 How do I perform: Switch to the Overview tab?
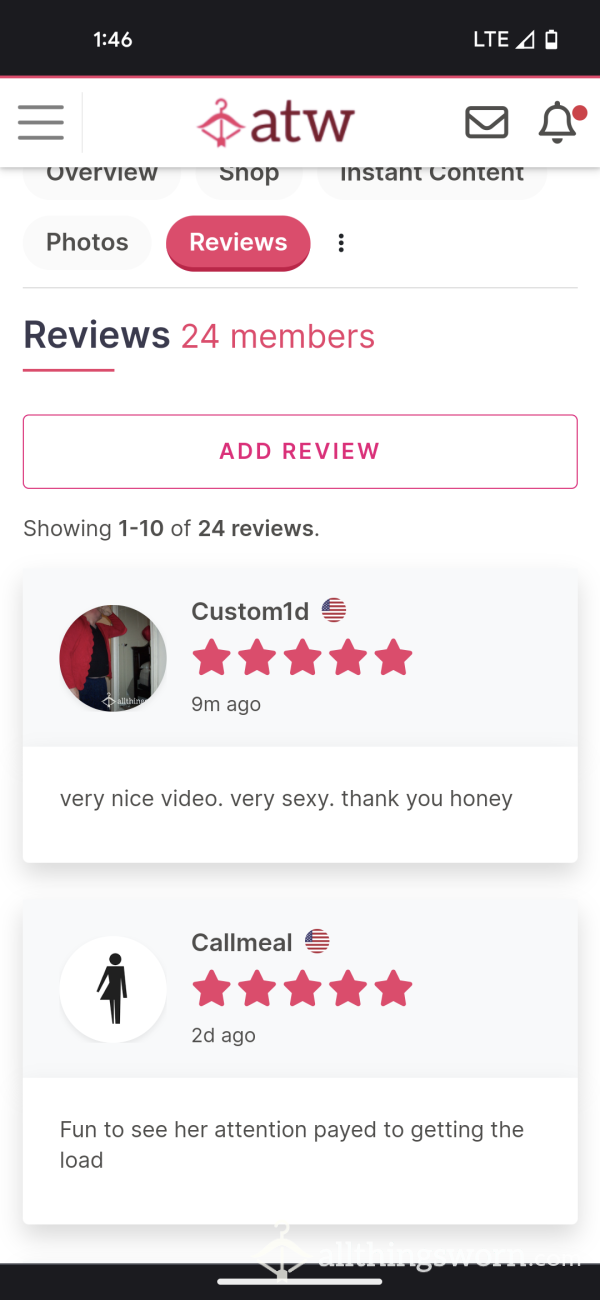point(102,177)
